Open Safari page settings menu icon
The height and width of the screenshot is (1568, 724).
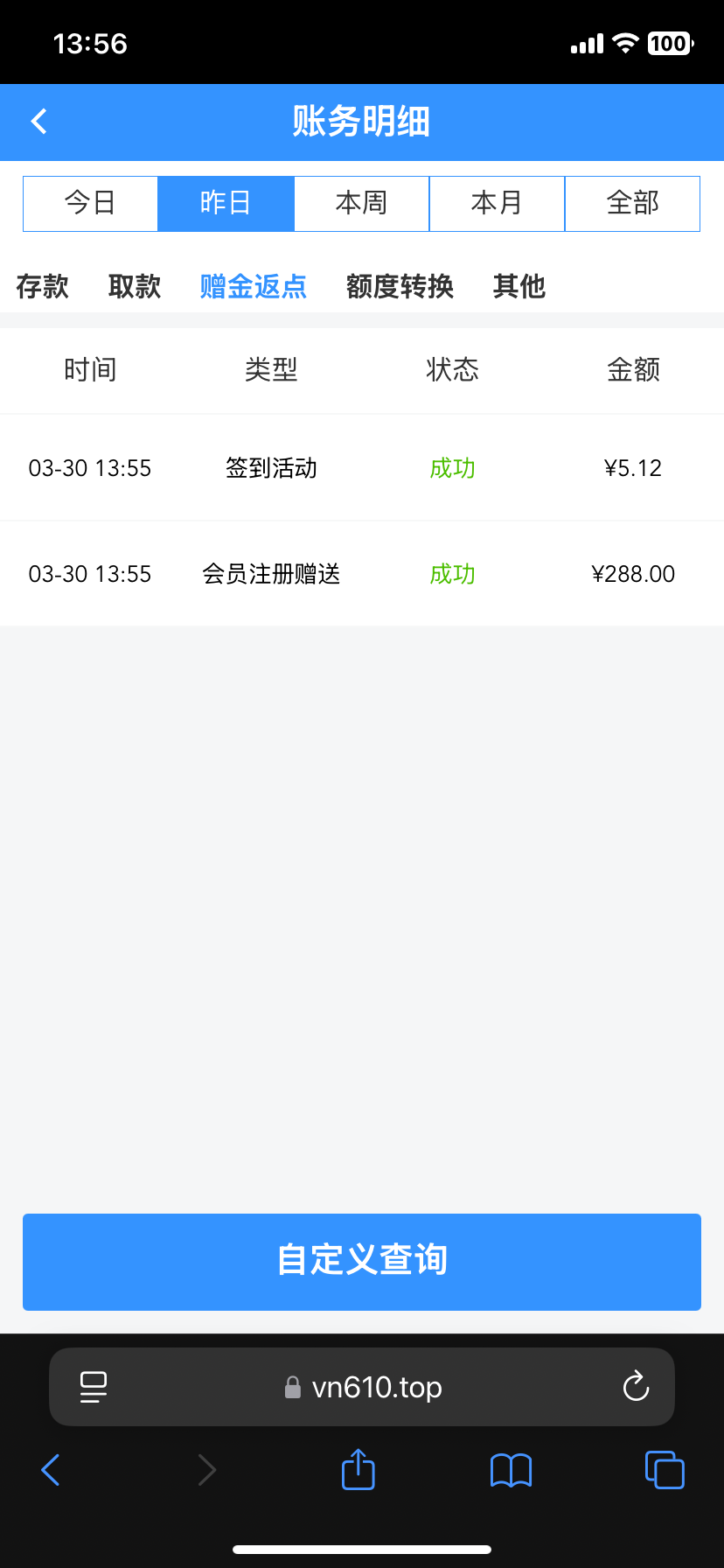94,1387
